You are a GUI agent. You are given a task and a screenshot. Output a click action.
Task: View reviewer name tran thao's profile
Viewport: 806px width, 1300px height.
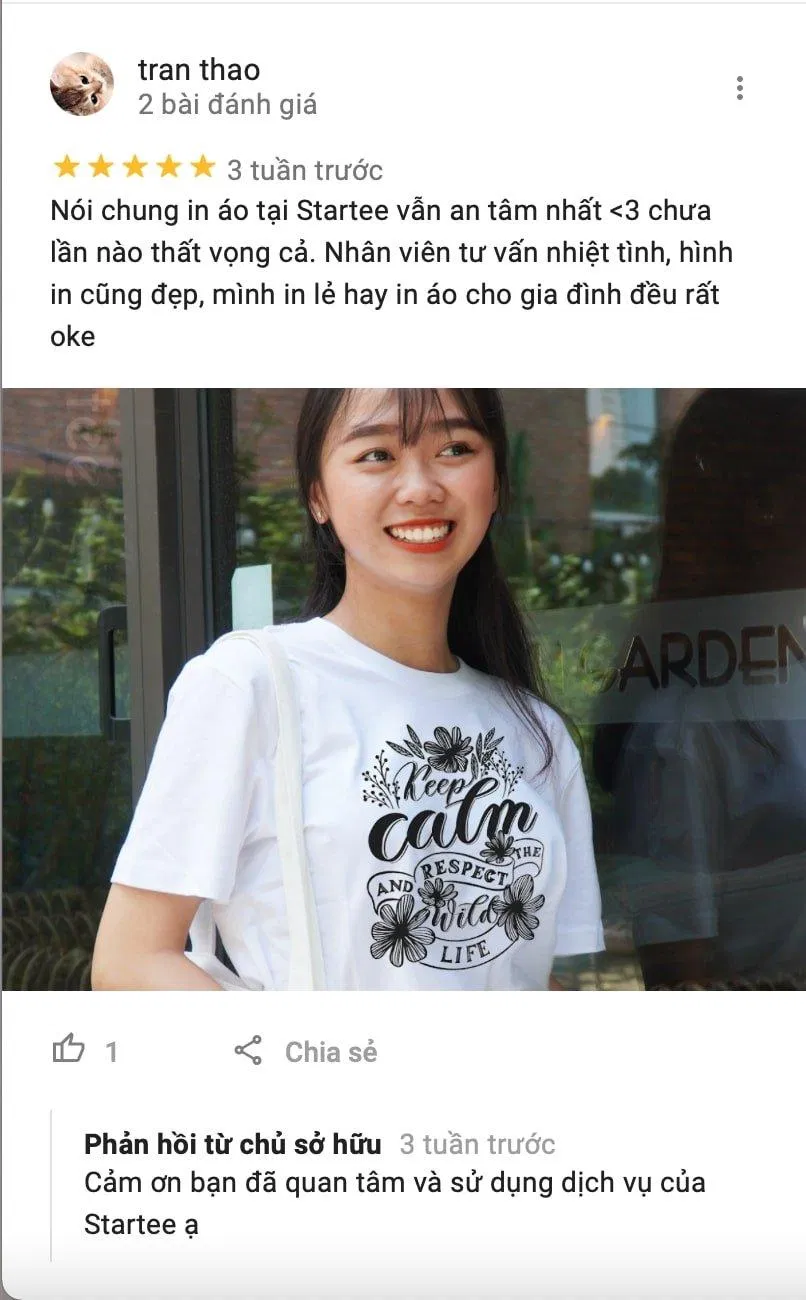[x=198, y=69]
